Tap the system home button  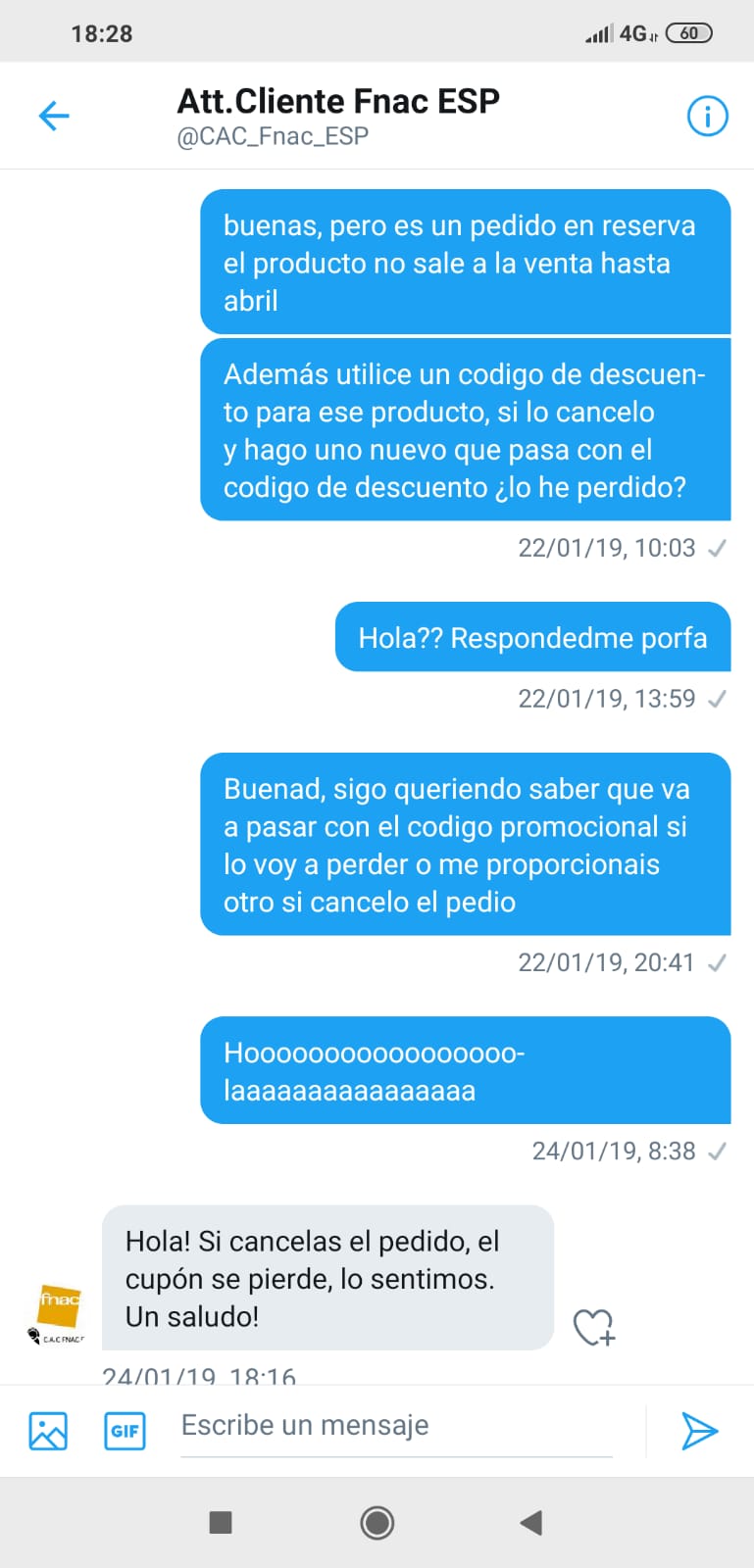[x=377, y=1522]
